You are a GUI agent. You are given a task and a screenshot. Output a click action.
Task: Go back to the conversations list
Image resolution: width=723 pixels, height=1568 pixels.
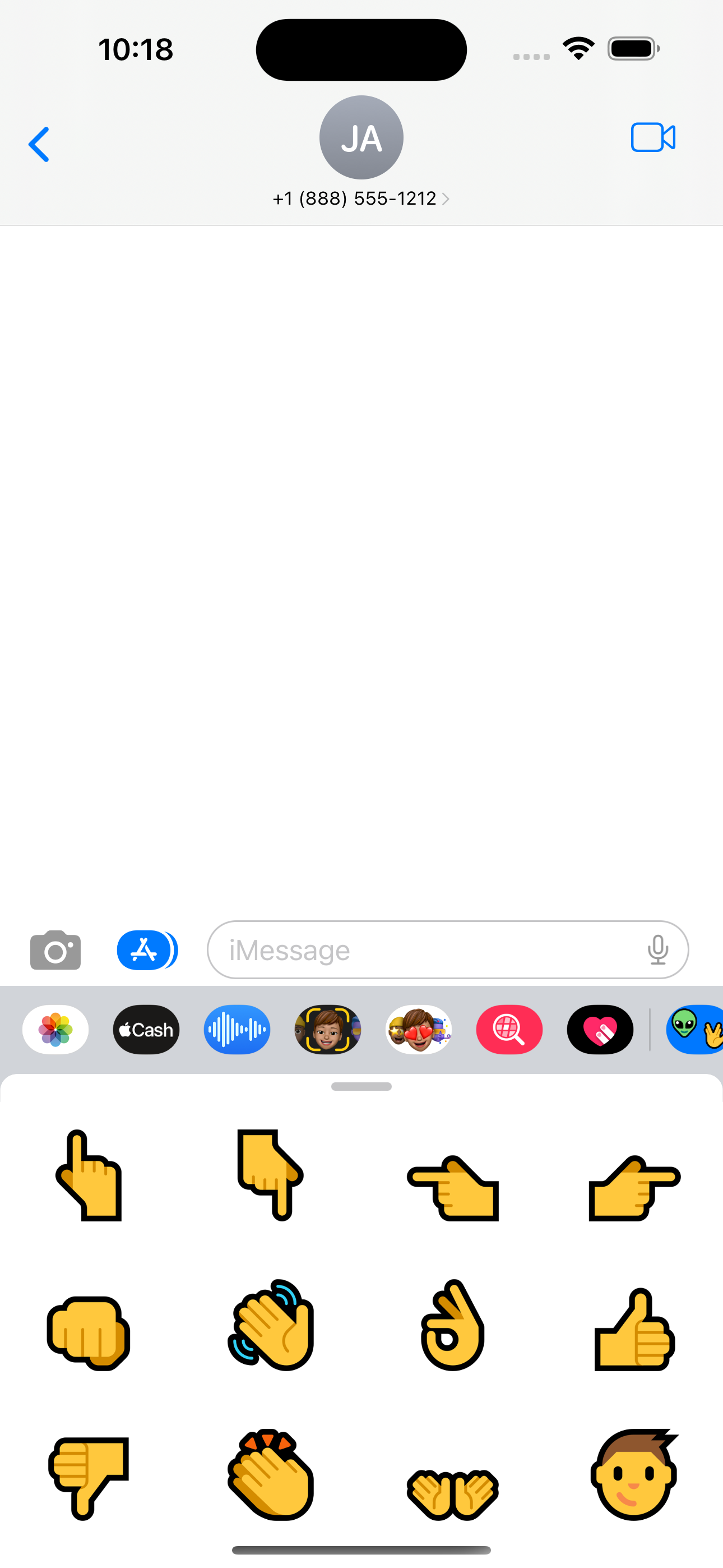[39, 144]
